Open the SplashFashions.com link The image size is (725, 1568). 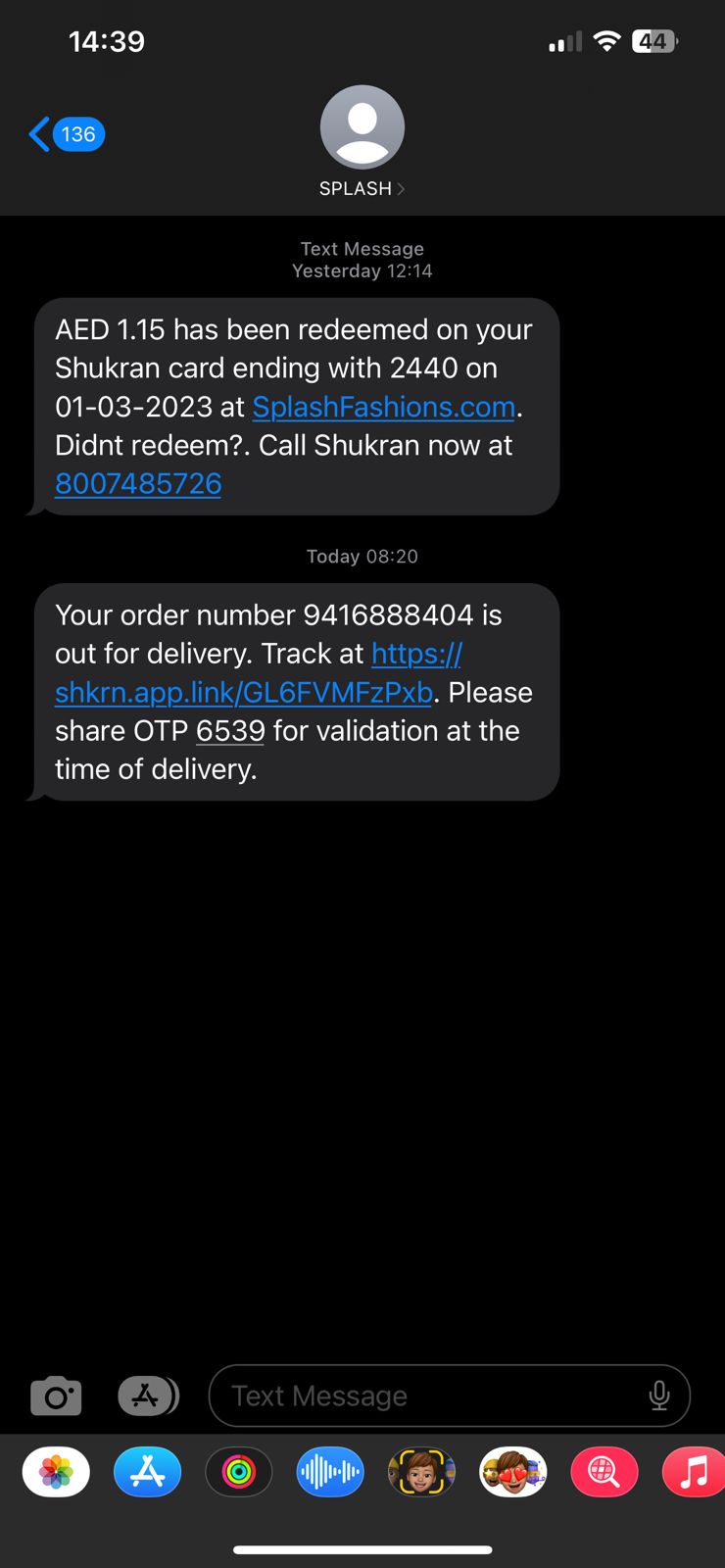(383, 407)
